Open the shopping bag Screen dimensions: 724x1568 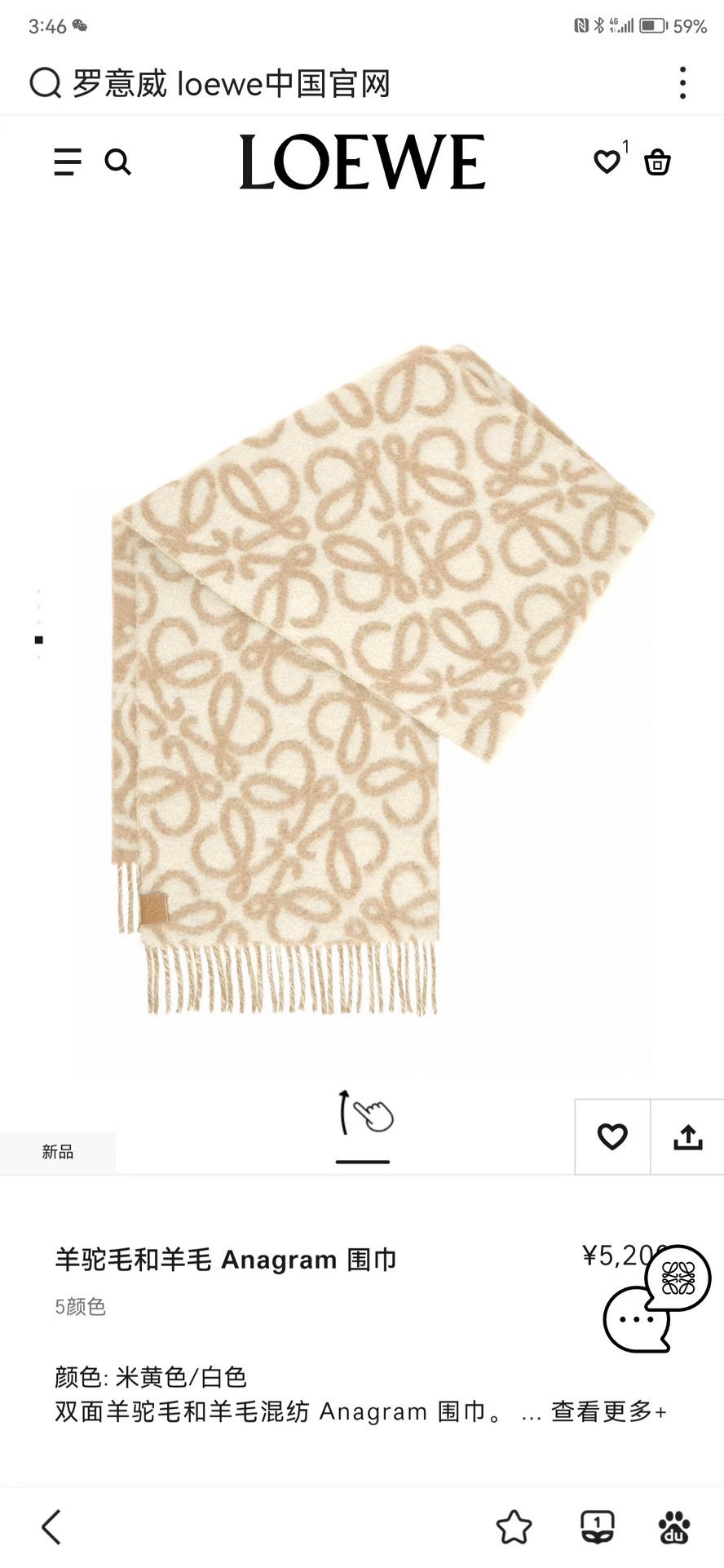pyautogui.click(x=657, y=162)
